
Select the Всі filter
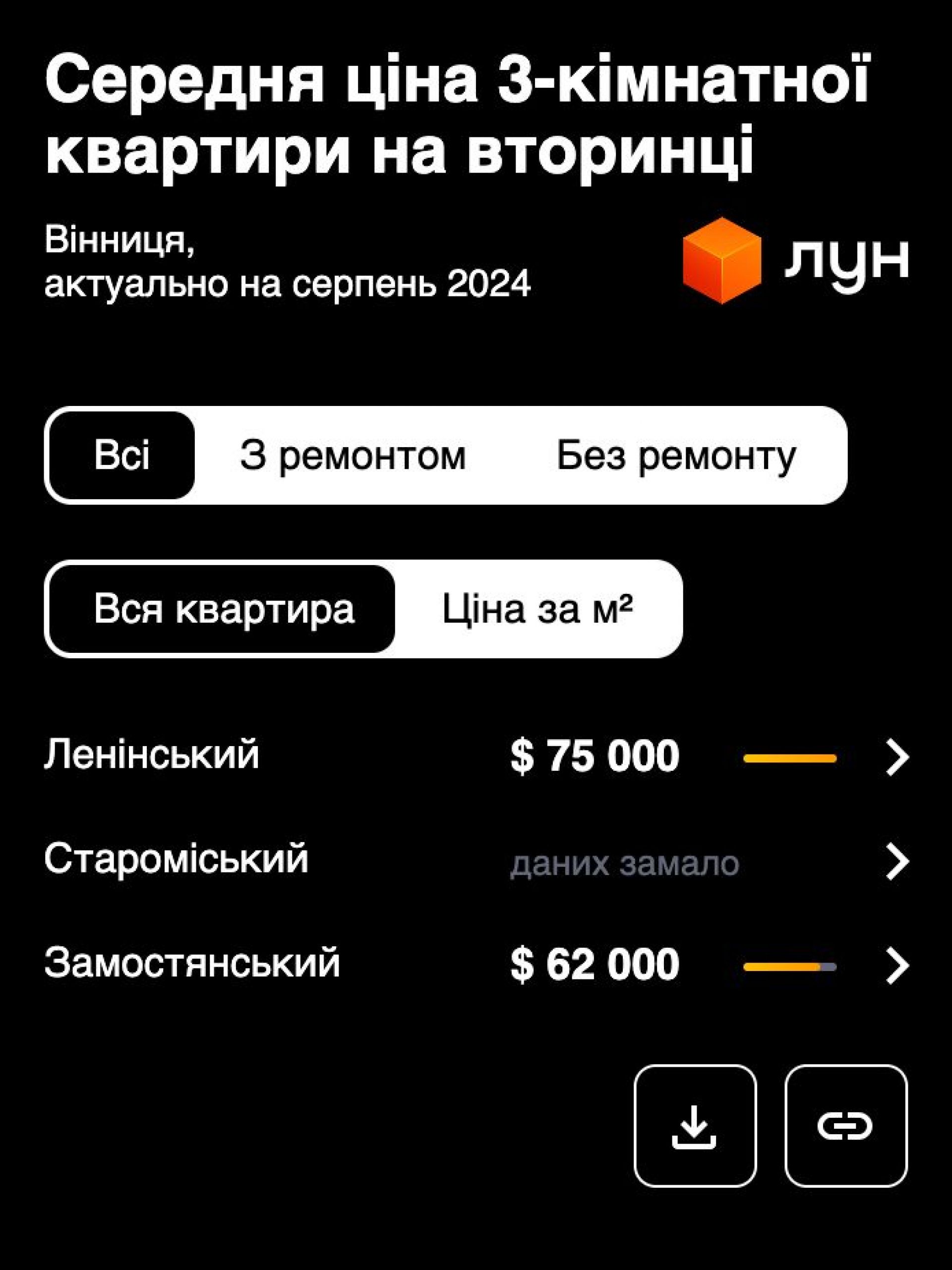click(122, 455)
